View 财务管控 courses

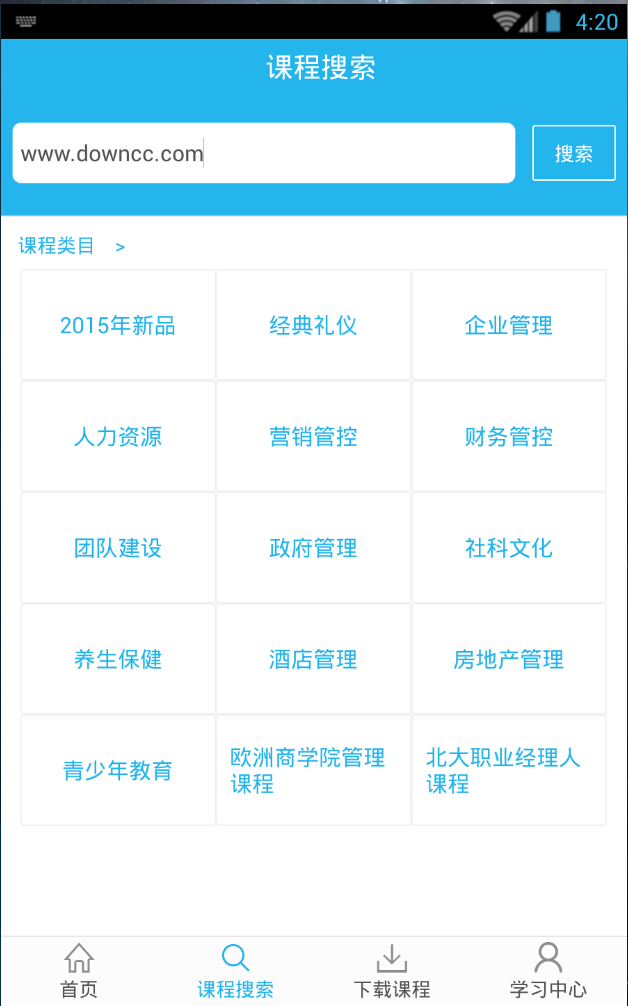(508, 437)
